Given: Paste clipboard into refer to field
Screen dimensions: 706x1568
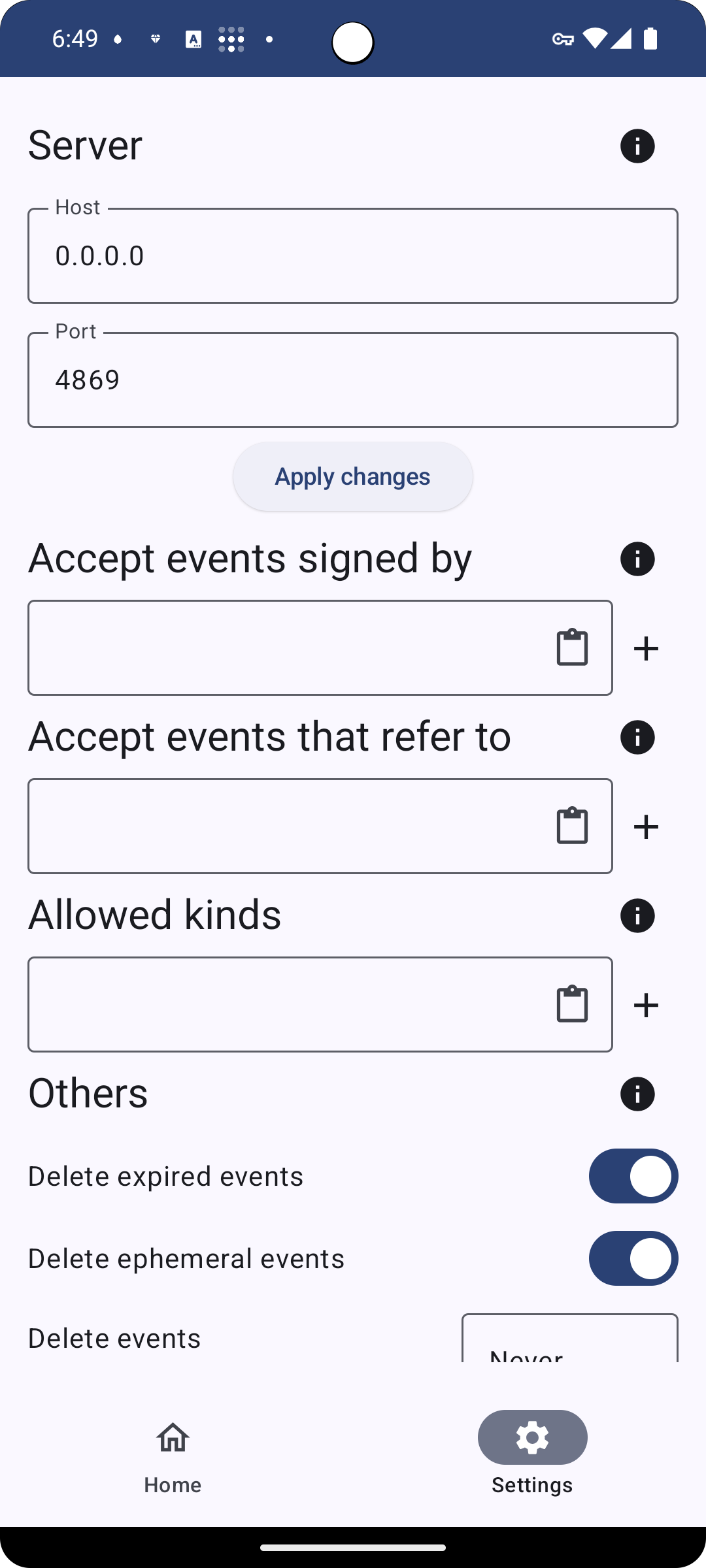Looking at the screenshot, I should pyautogui.click(x=572, y=826).
